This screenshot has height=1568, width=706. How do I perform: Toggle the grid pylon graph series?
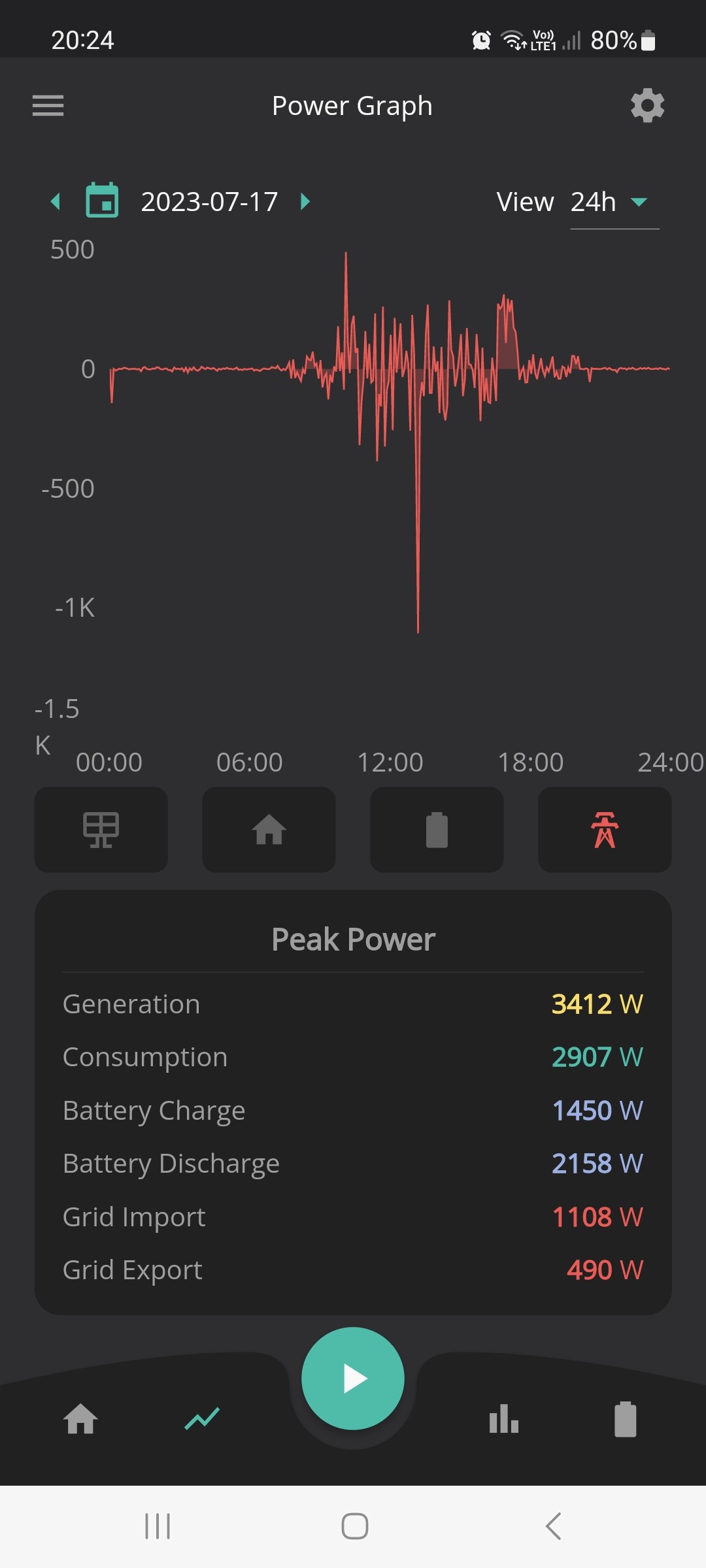coord(605,830)
